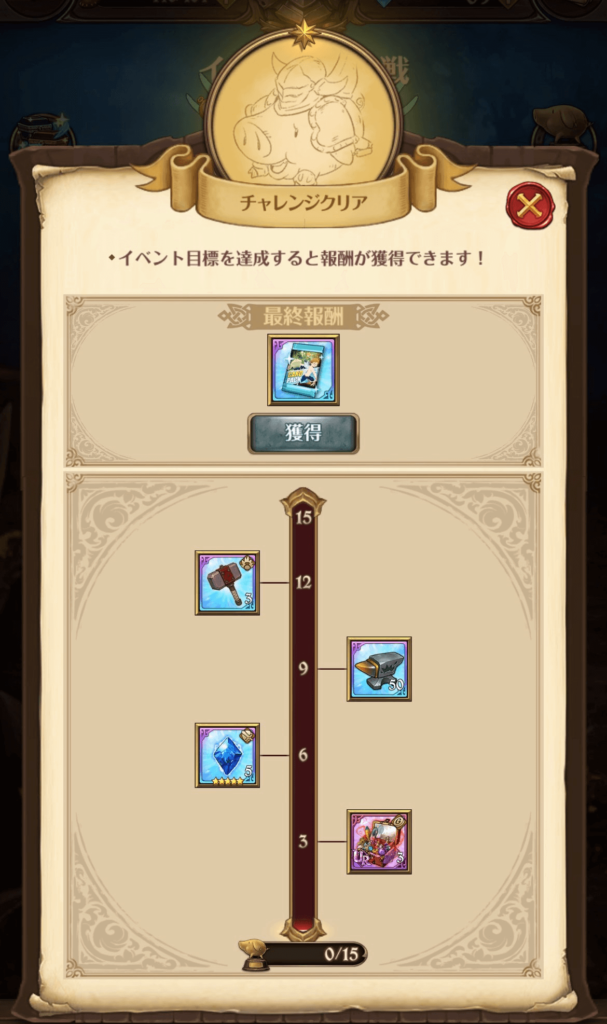Tap the 獲得 button
This screenshot has height=1024, width=607.
coord(303,433)
